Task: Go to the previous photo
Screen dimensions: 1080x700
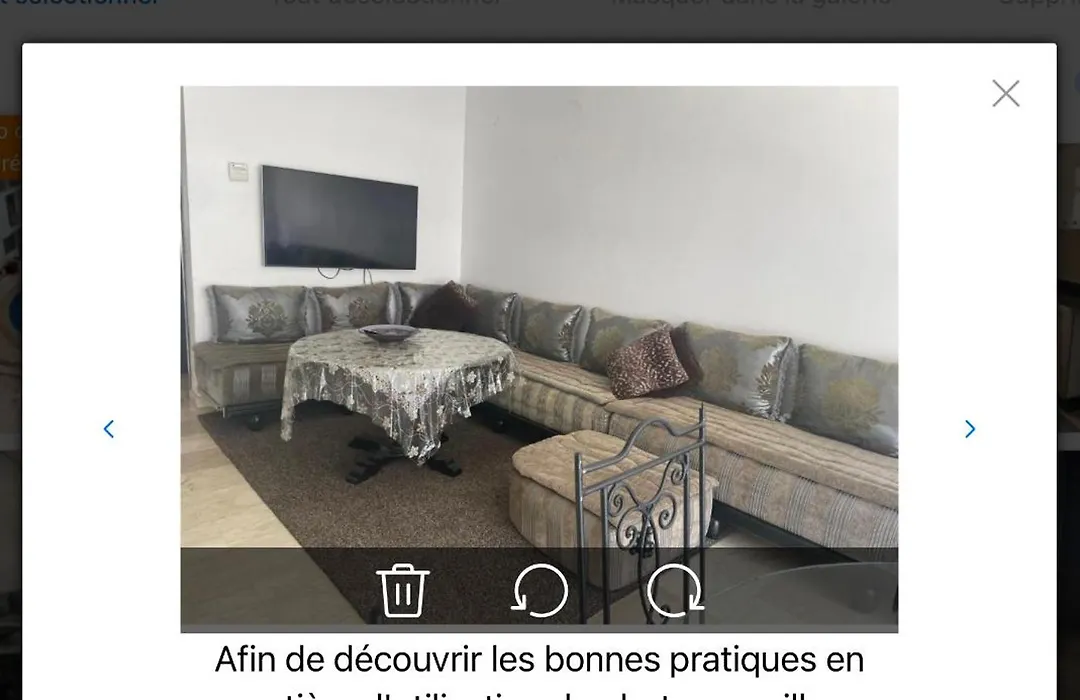Action: tap(109, 429)
